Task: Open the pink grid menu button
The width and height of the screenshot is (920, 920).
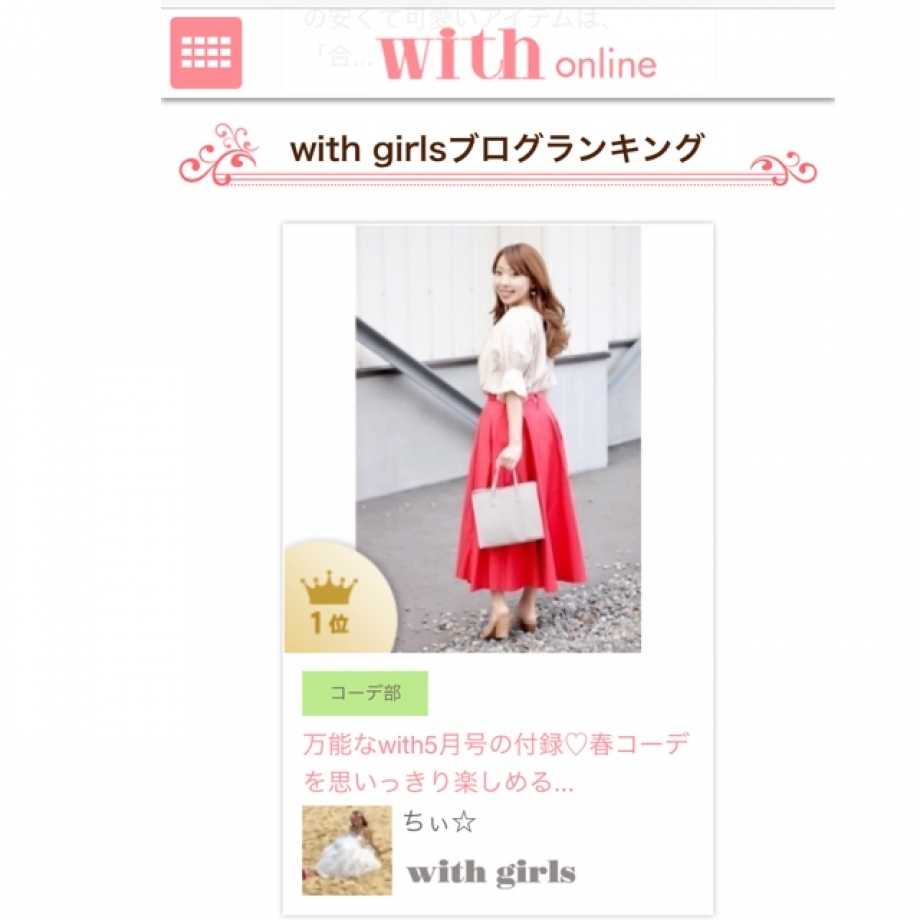Action: 206,53
